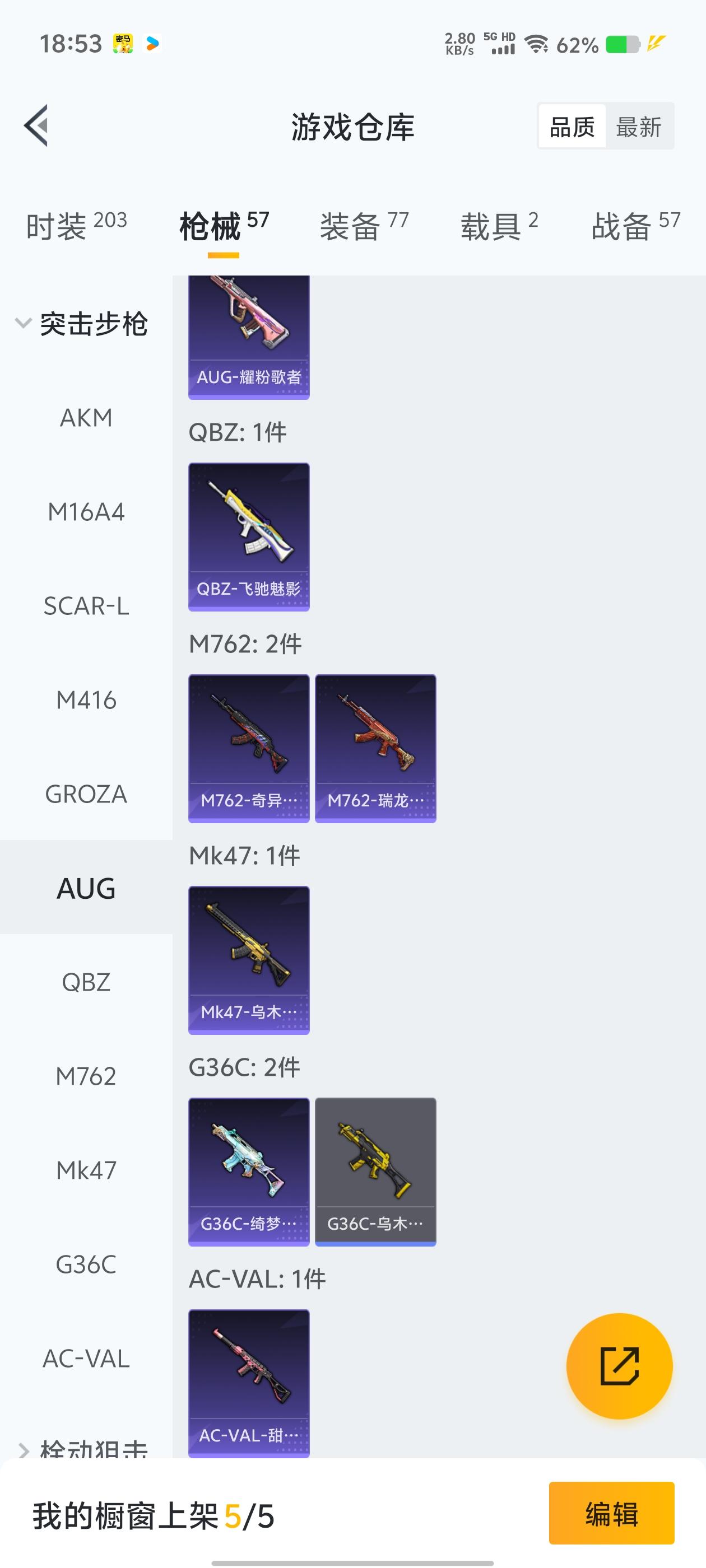Collapse the 突击步枪 category

[82, 324]
